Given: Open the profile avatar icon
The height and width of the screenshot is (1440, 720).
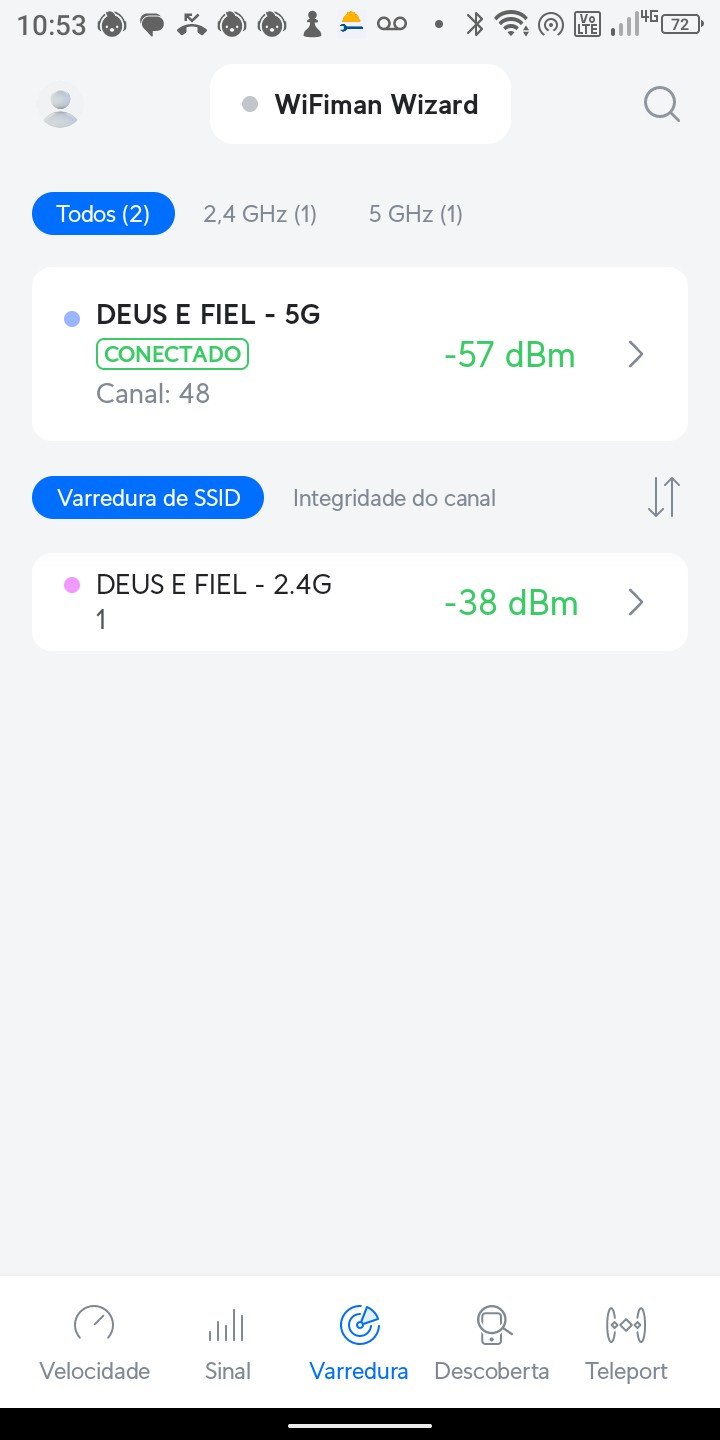Looking at the screenshot, I should tap(60, 104).
